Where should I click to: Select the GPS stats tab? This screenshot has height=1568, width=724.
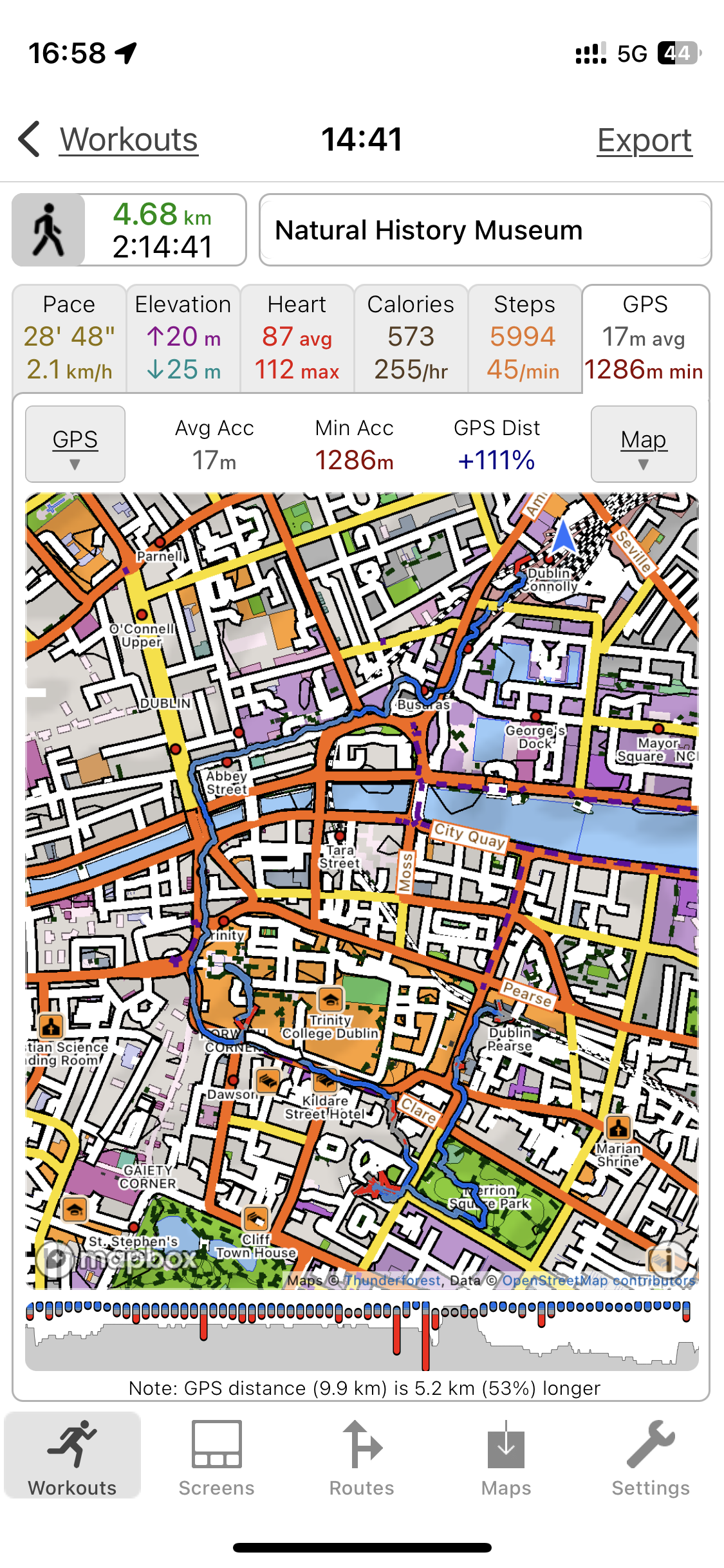tap(645, 338)
